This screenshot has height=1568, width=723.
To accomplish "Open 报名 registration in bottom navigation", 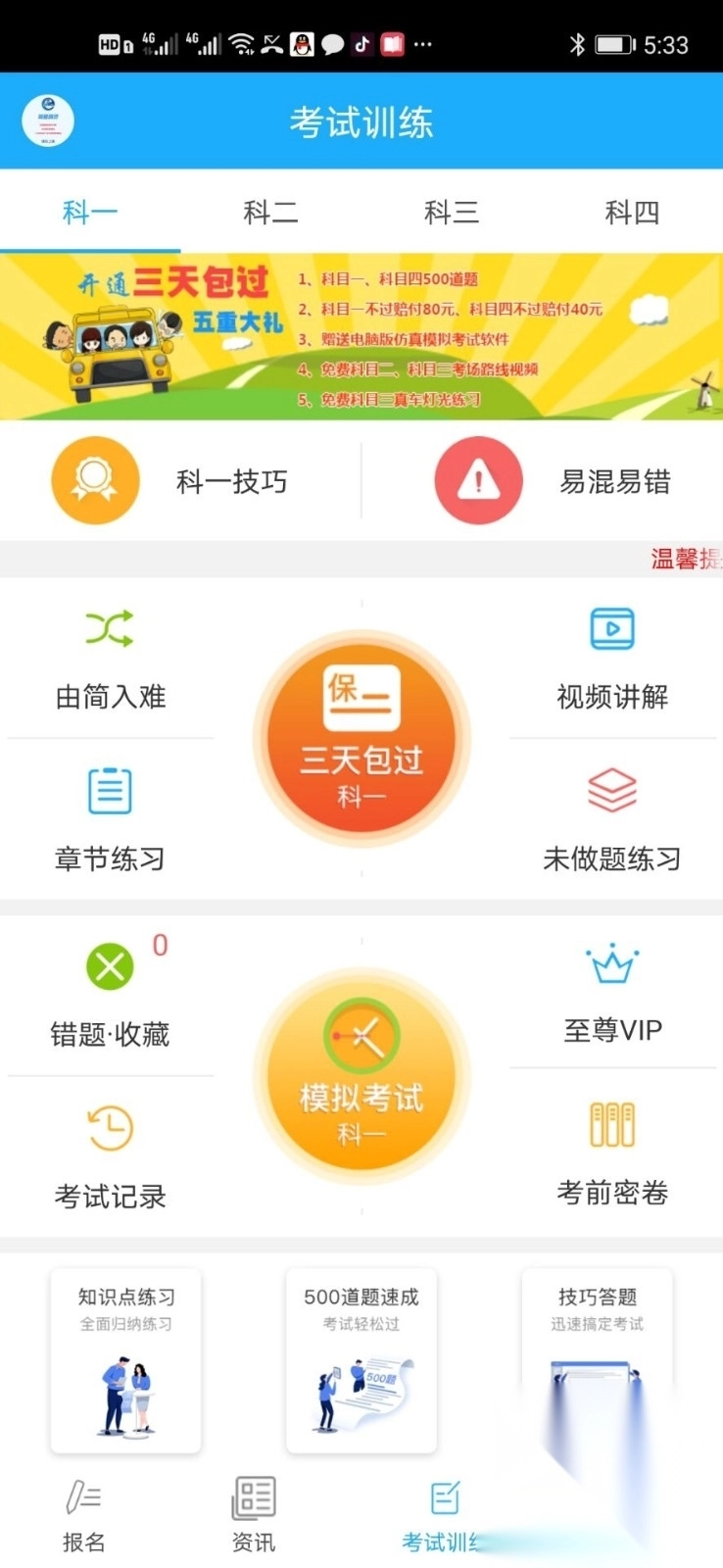I will point(83,1514).
